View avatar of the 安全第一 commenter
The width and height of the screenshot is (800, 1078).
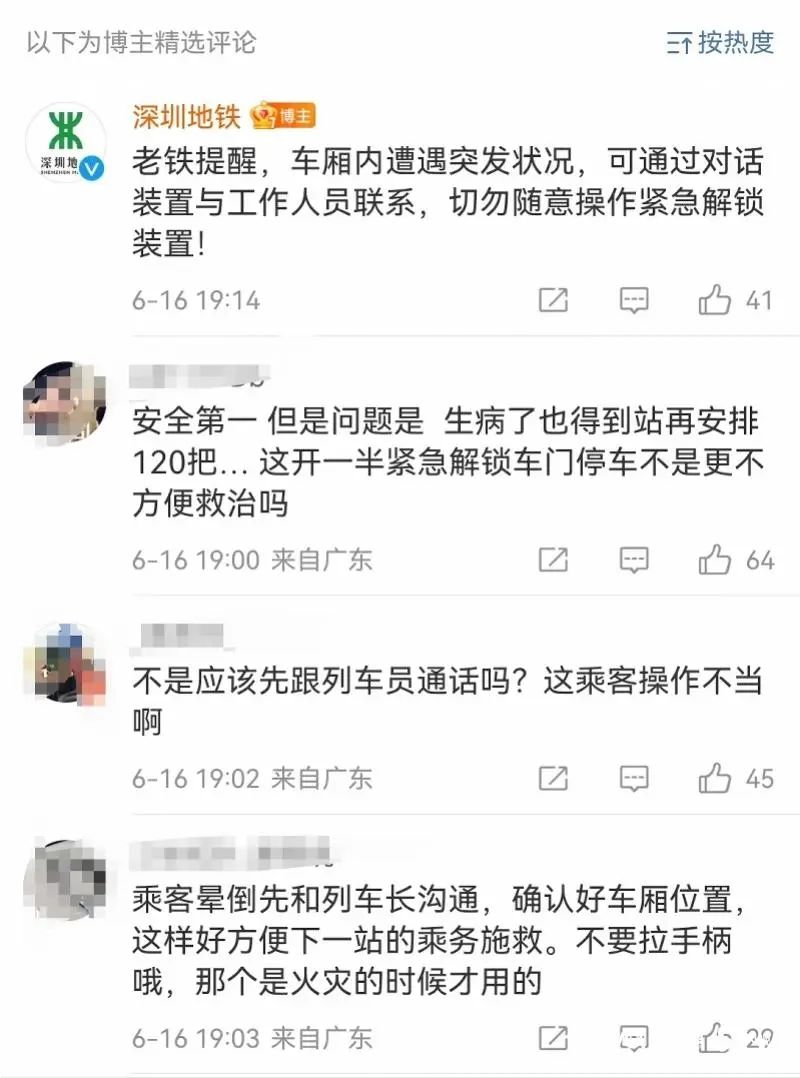click(x=65, y=401)
